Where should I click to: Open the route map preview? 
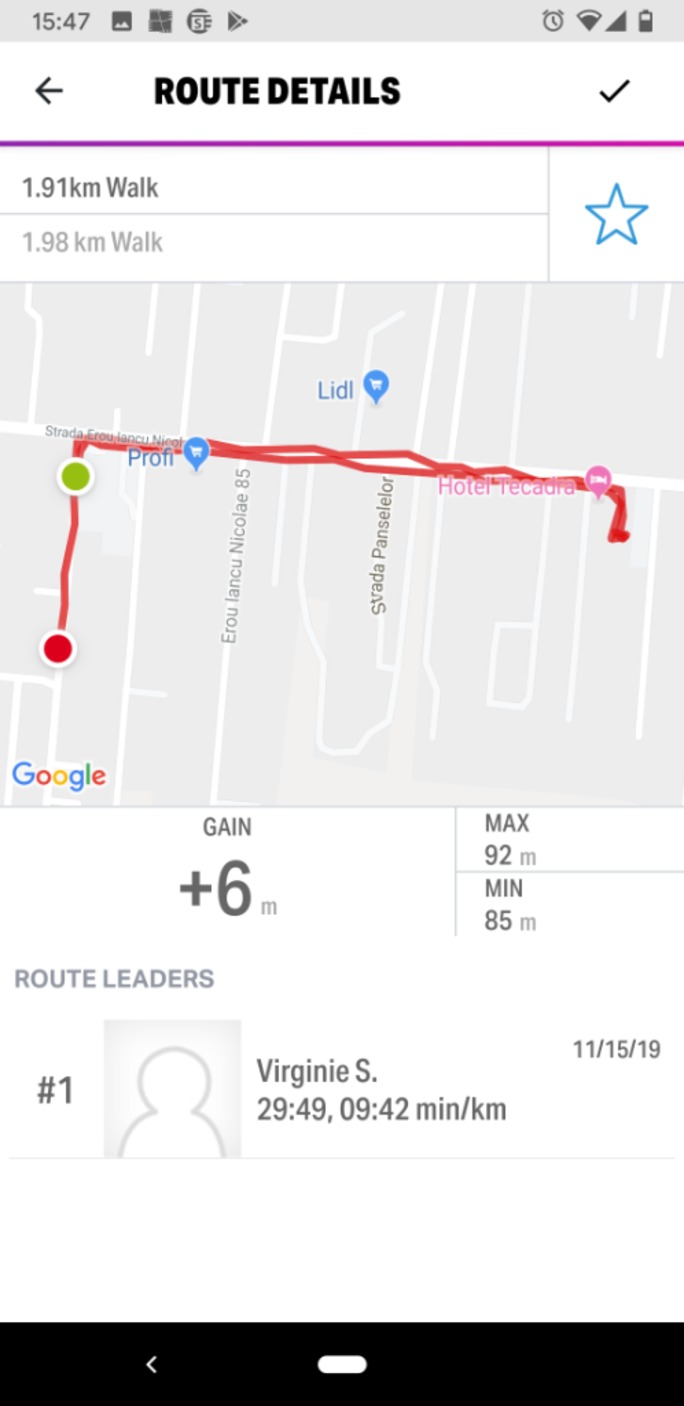click(342, 544)
